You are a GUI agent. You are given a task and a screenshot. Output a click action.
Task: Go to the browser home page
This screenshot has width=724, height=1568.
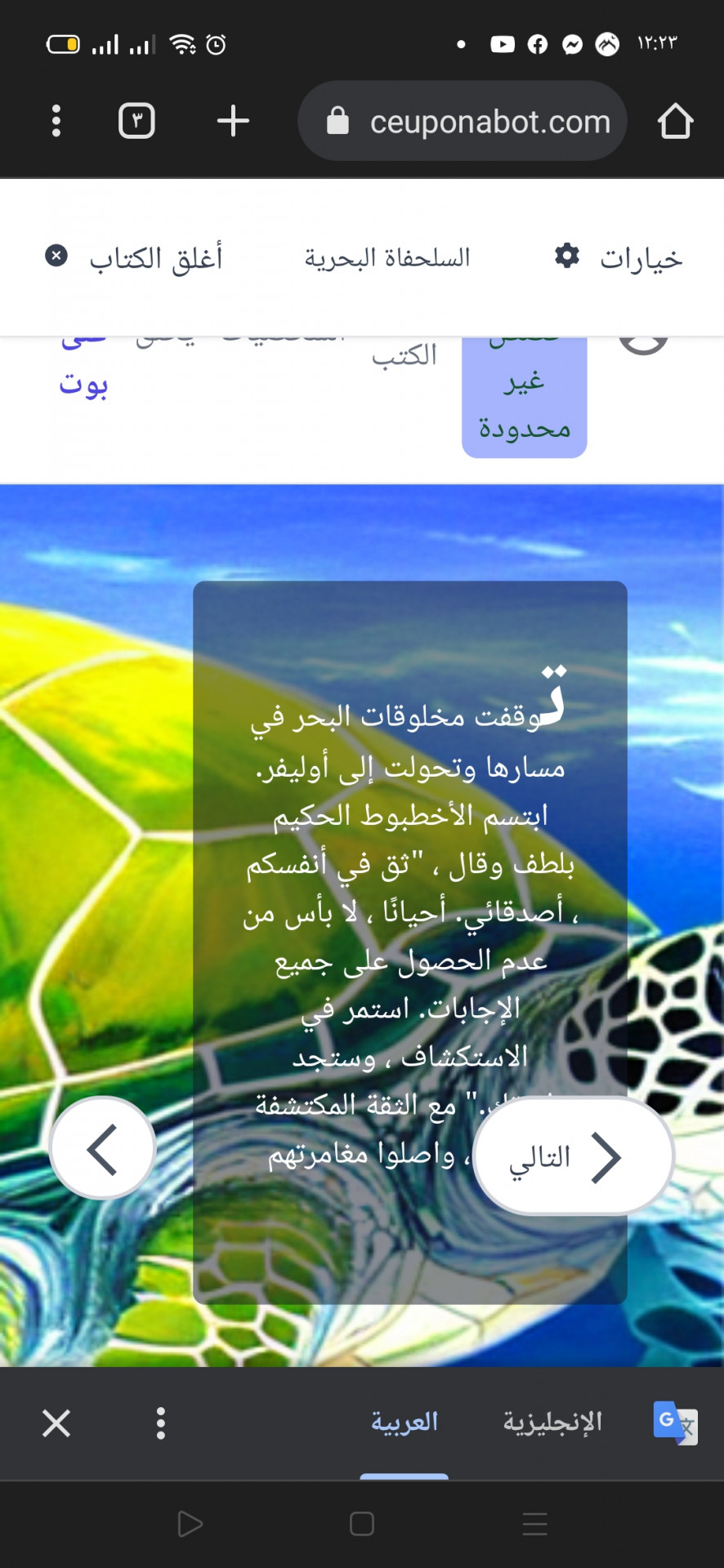click(x=675, y=121)
